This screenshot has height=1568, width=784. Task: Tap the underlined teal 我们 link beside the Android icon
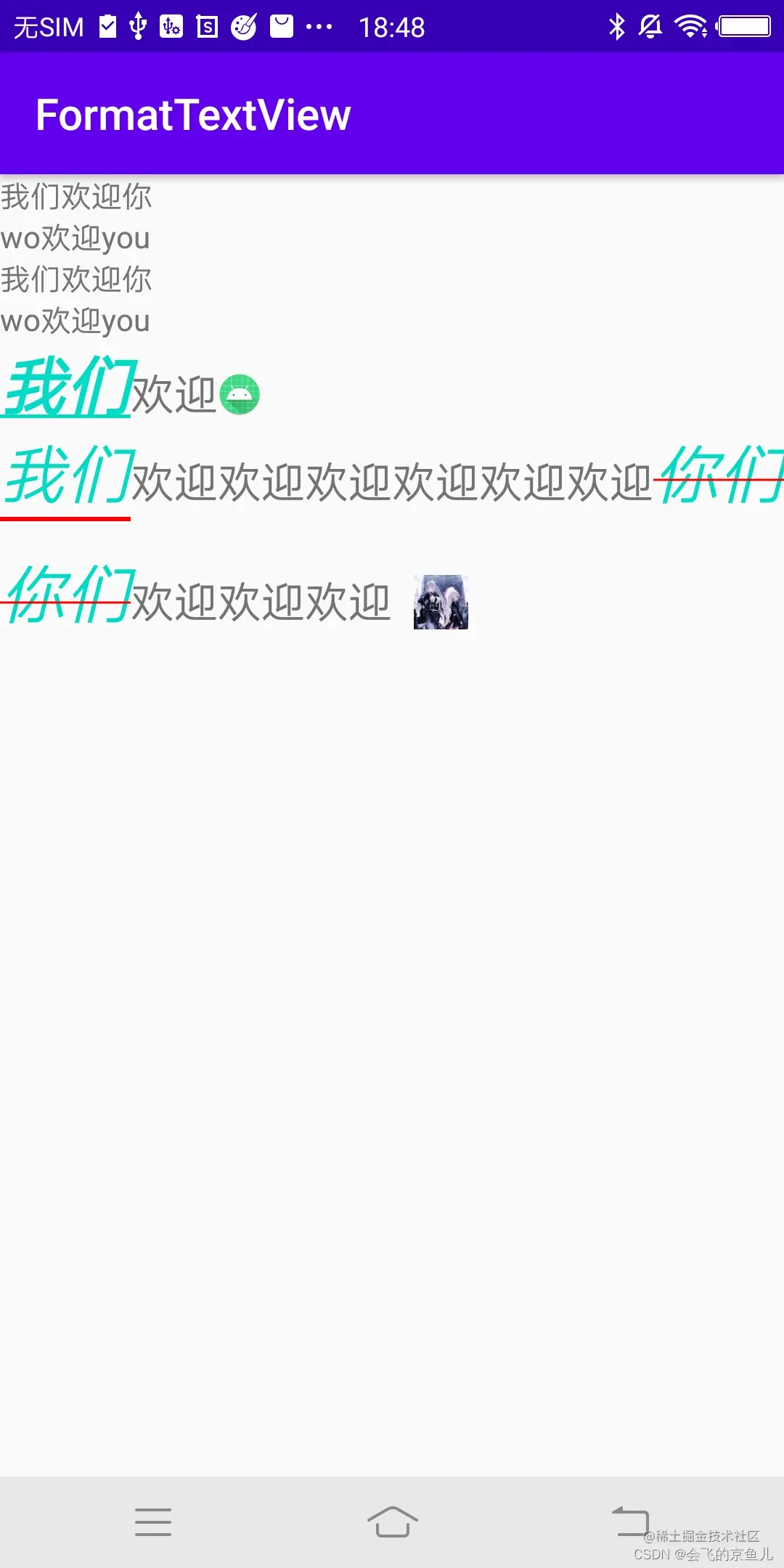[67, 388]
